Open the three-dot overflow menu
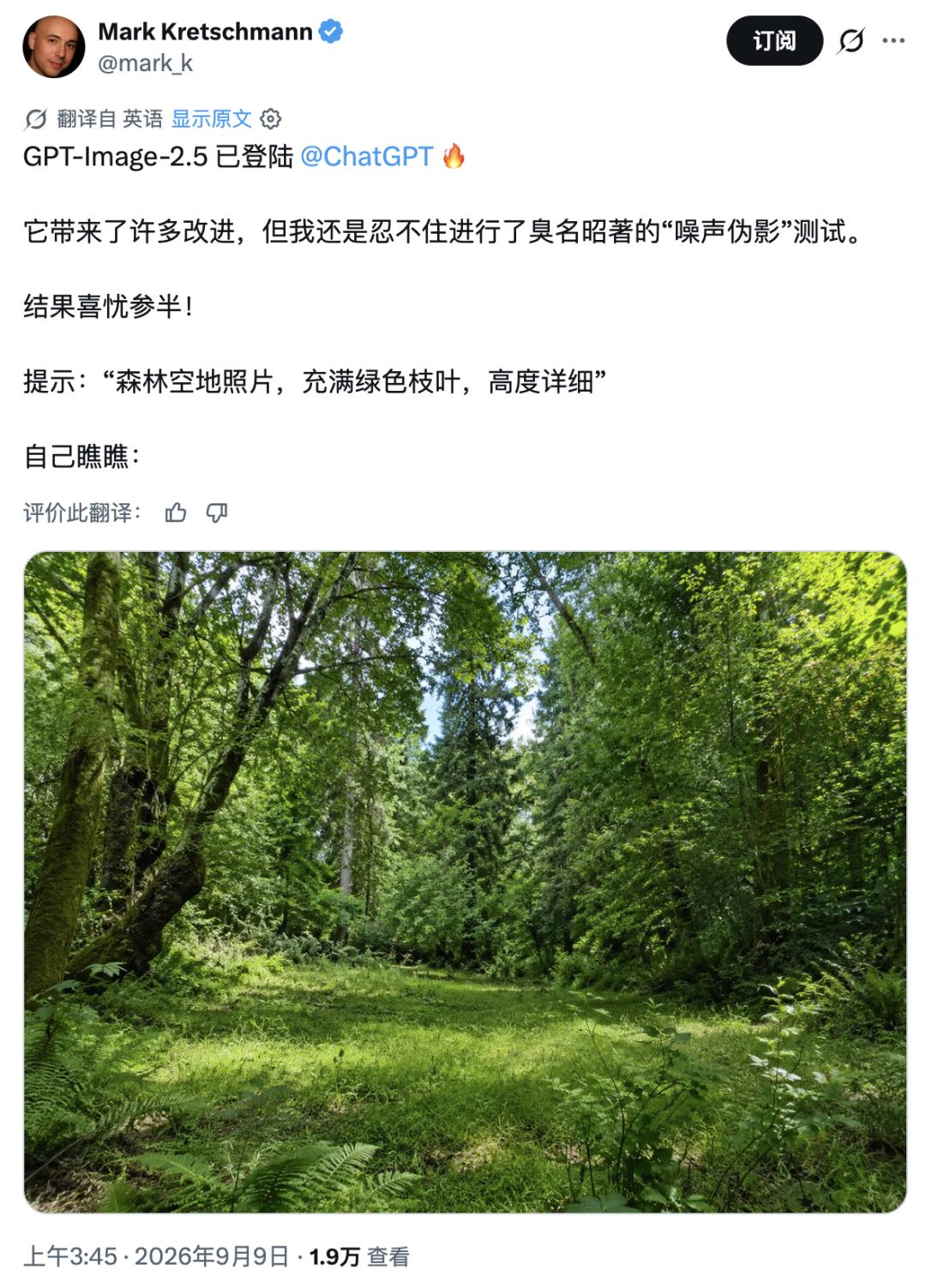Screen dimensions: 926x1288 (x=893, y=40)
